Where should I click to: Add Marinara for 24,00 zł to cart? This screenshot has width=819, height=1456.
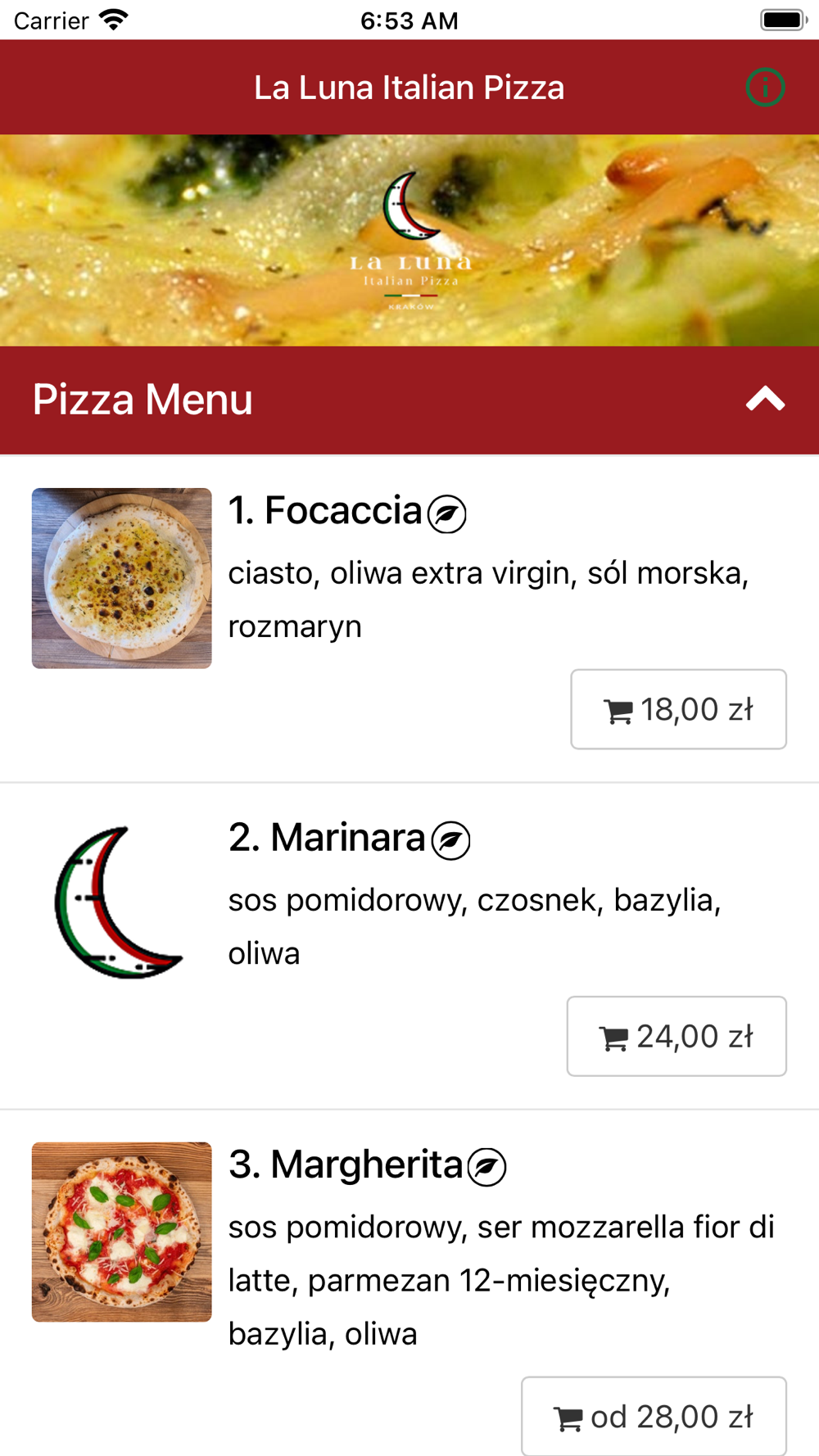point(676,1036)
